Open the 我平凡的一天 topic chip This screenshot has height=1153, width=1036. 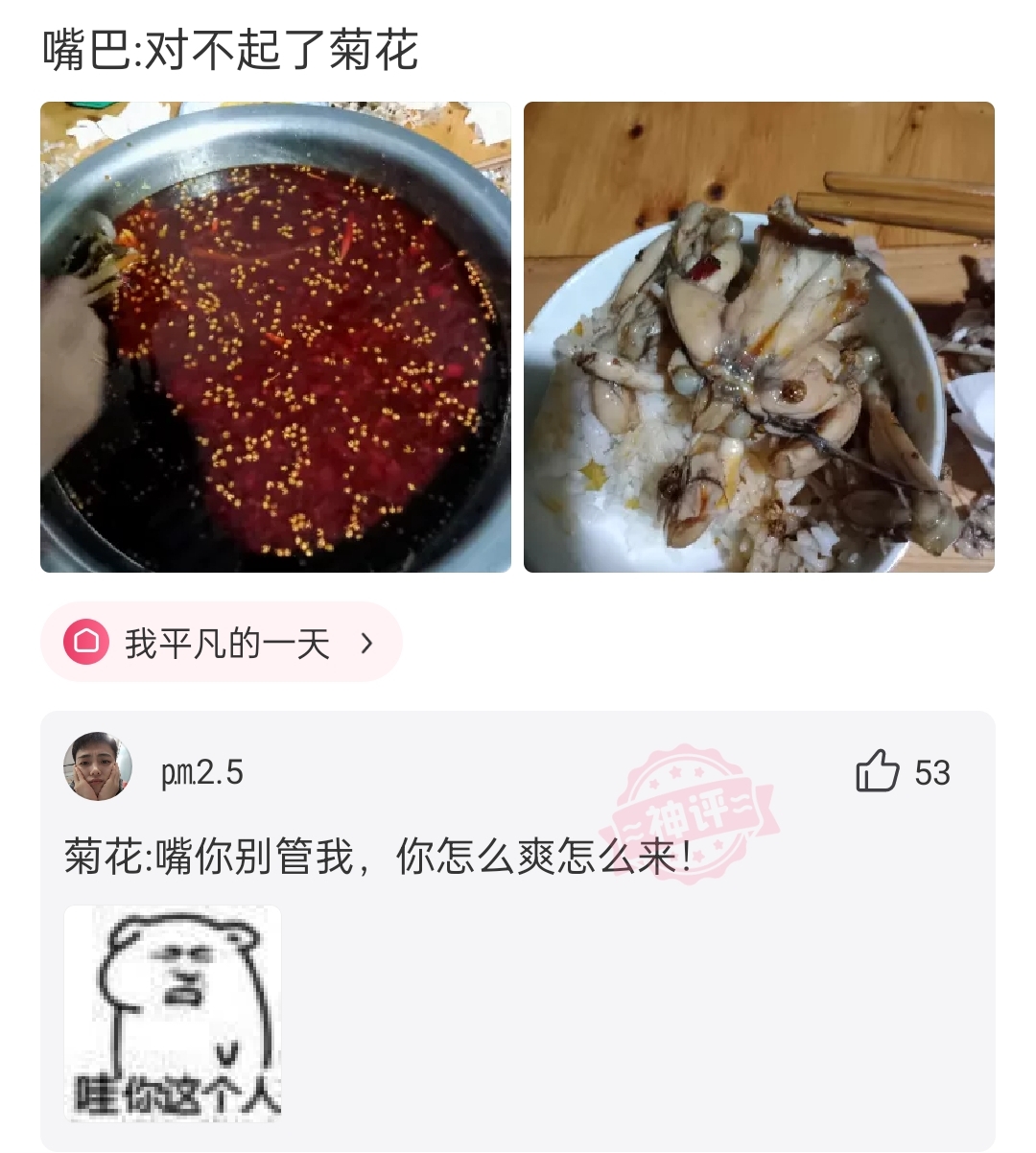point(221,643)
